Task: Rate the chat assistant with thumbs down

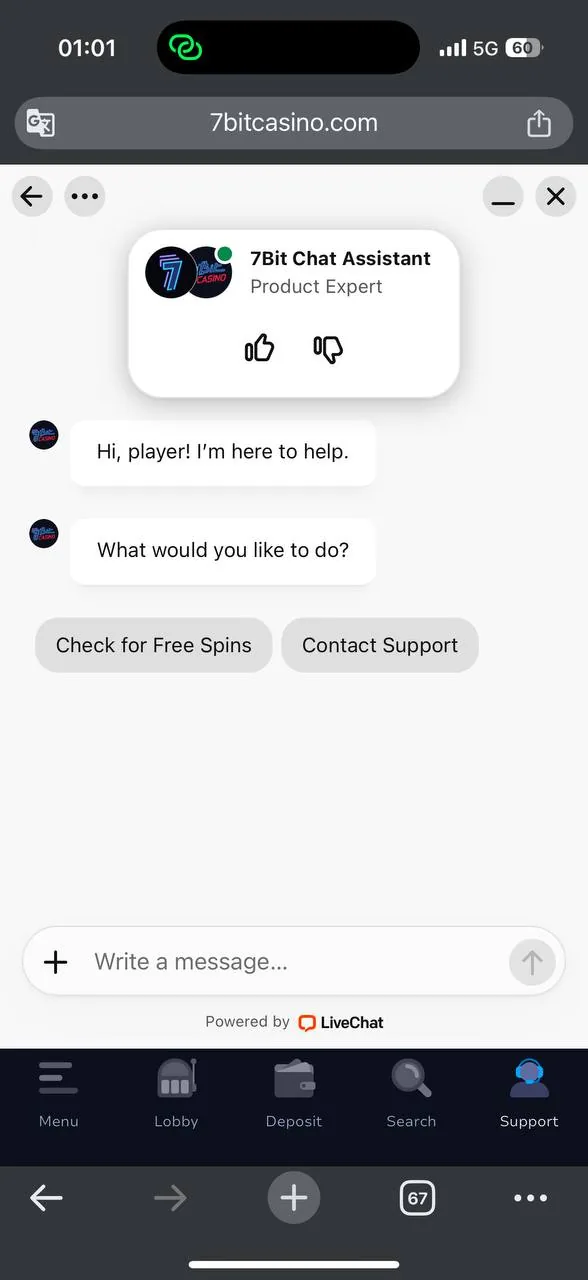Action: tap(328, 348)
